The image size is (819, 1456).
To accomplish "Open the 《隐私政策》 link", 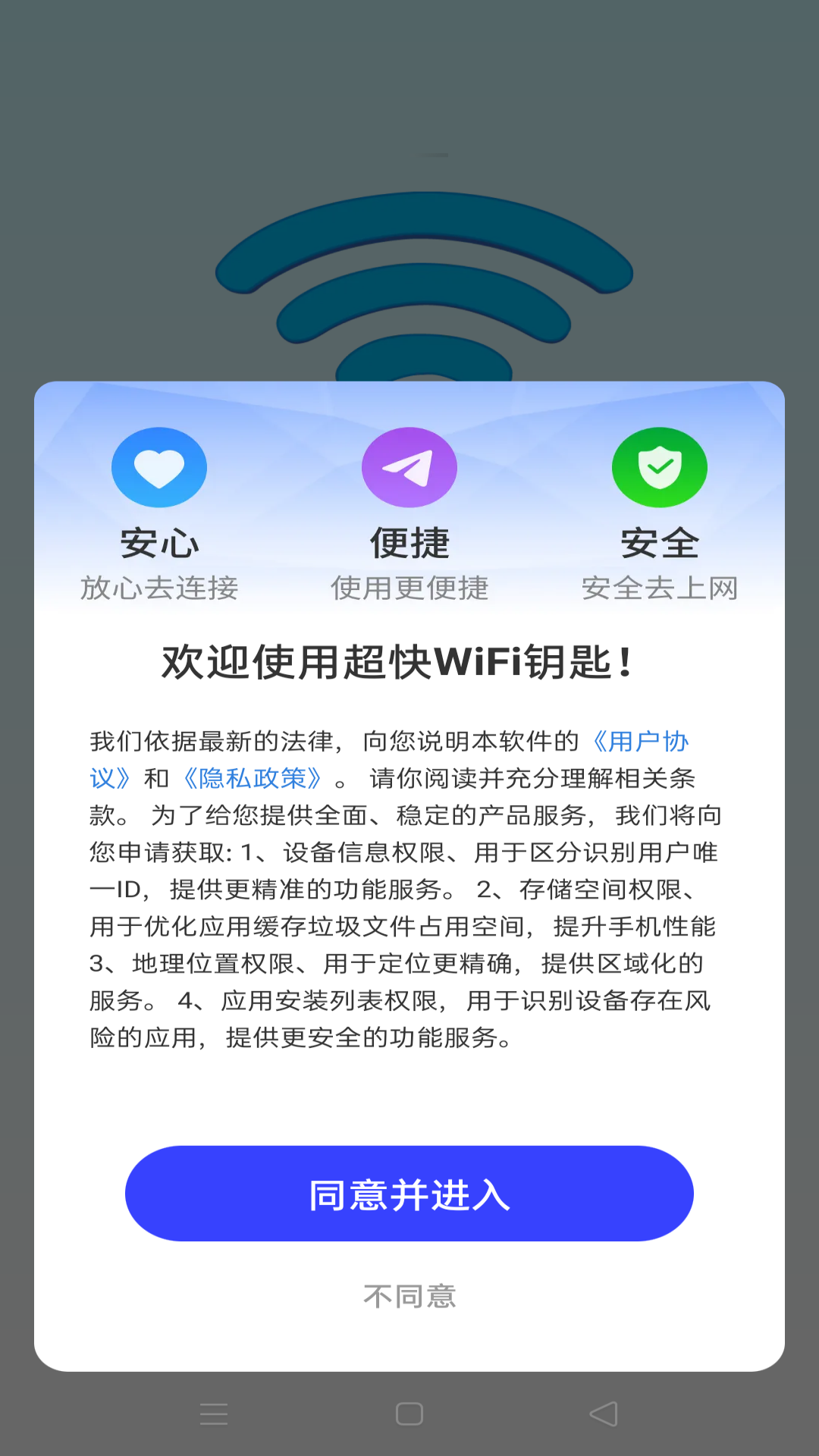I will 253,778.
